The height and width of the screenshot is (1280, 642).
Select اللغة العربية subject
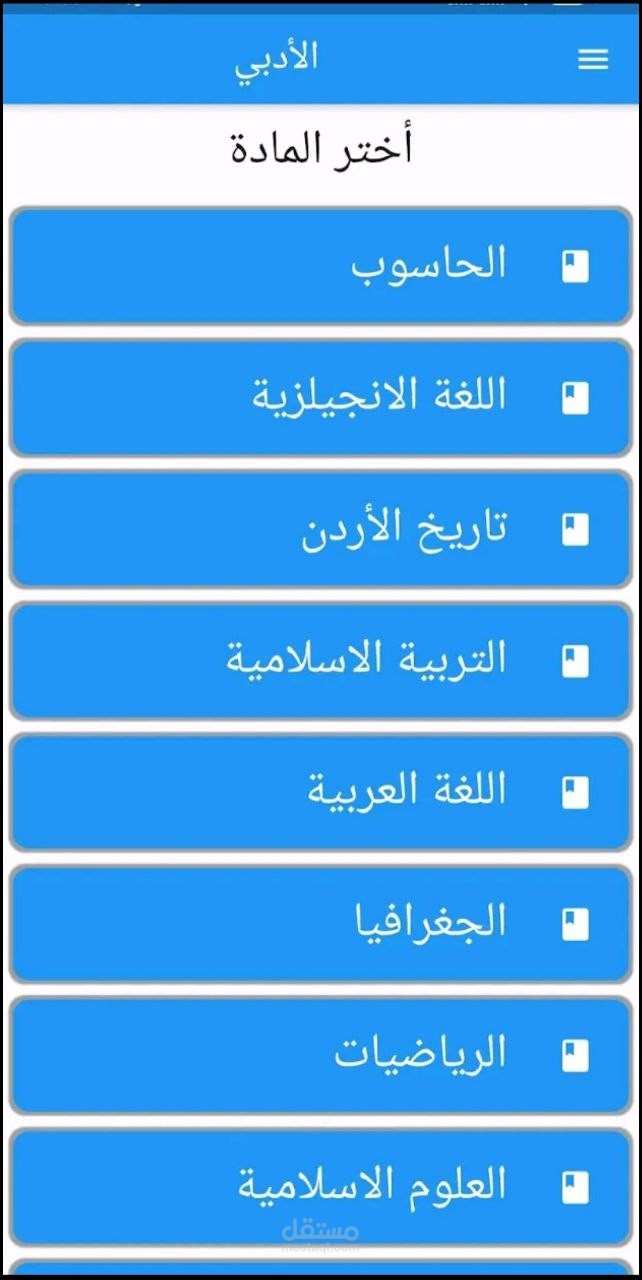point(321,792)
